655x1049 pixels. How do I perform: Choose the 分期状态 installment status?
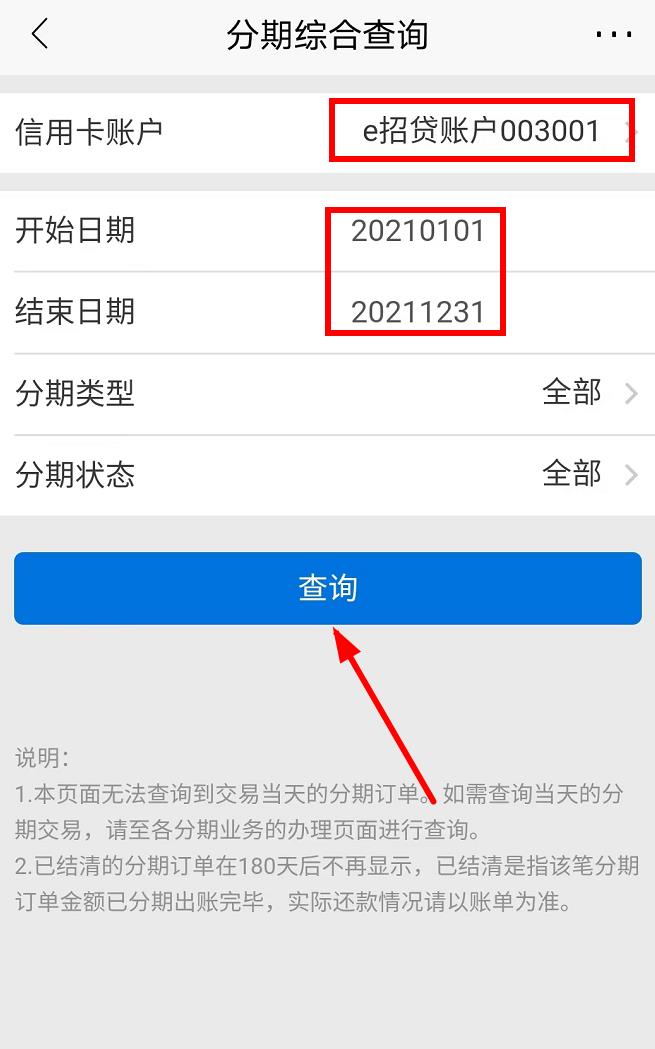(327, 475)
